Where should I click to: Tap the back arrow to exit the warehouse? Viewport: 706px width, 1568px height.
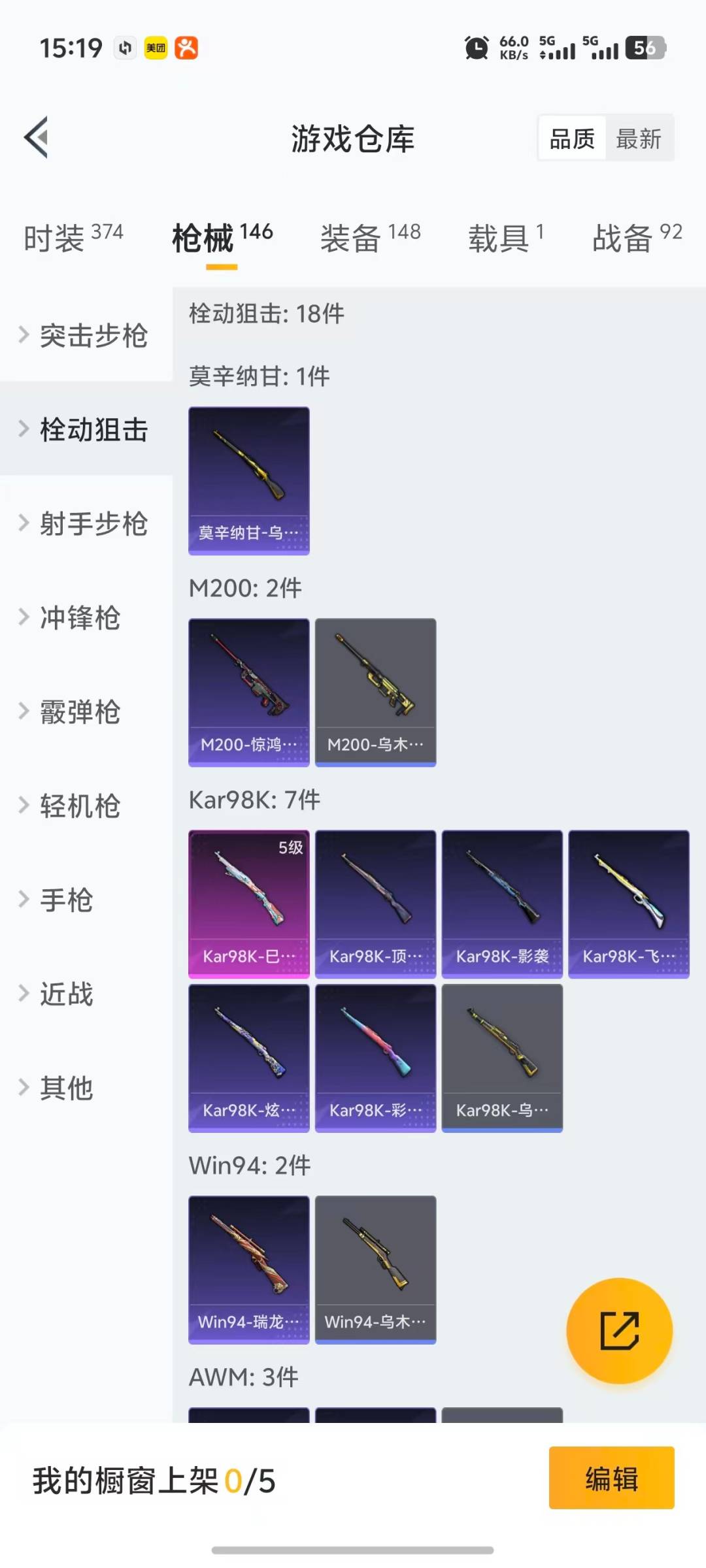[x=37, y=137]
